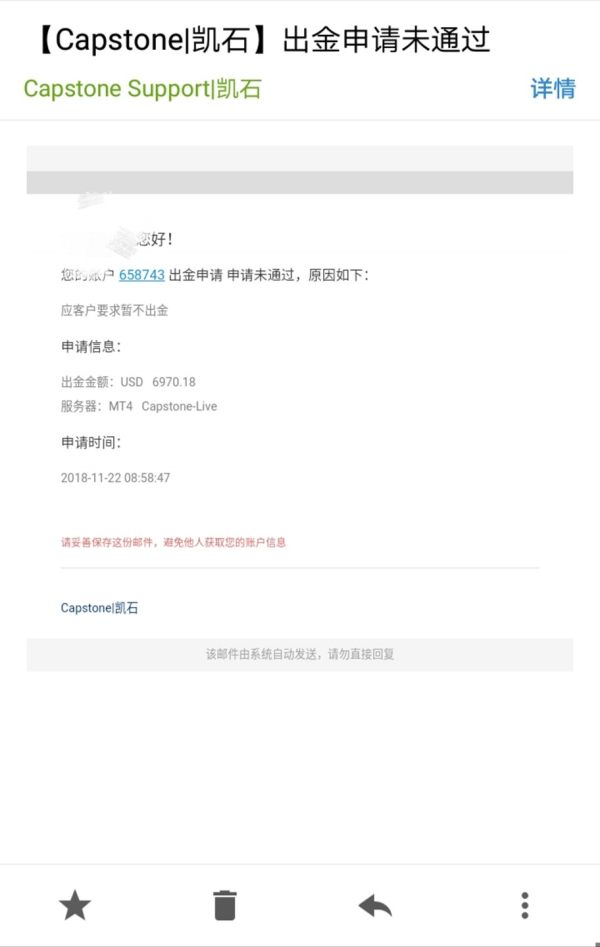This screenshot has width=600, height=947.
Task: Tap the account number 658743 link
Action: click(x=141, y=275)
